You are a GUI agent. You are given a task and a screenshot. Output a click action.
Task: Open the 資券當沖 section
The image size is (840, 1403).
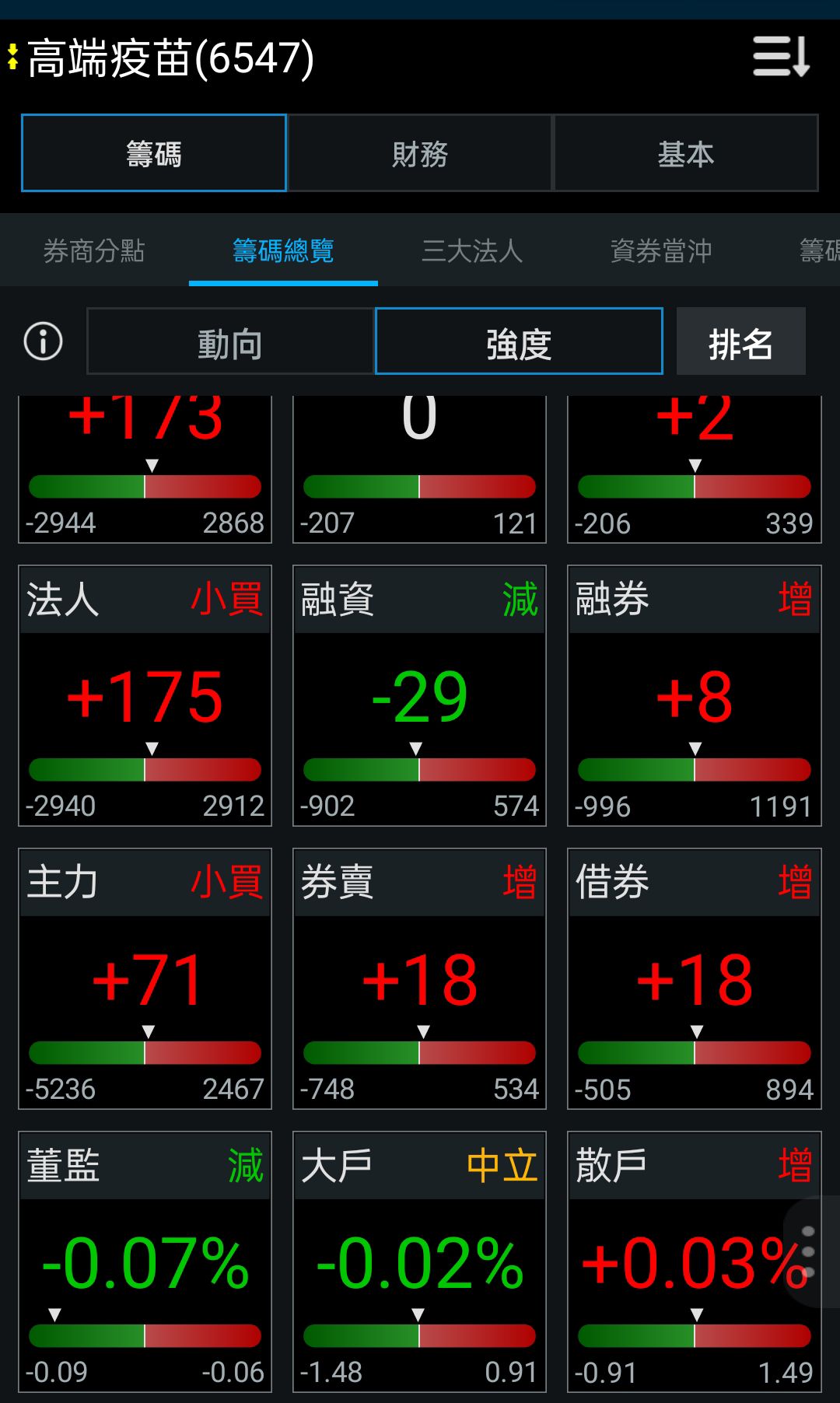[660, 250]
